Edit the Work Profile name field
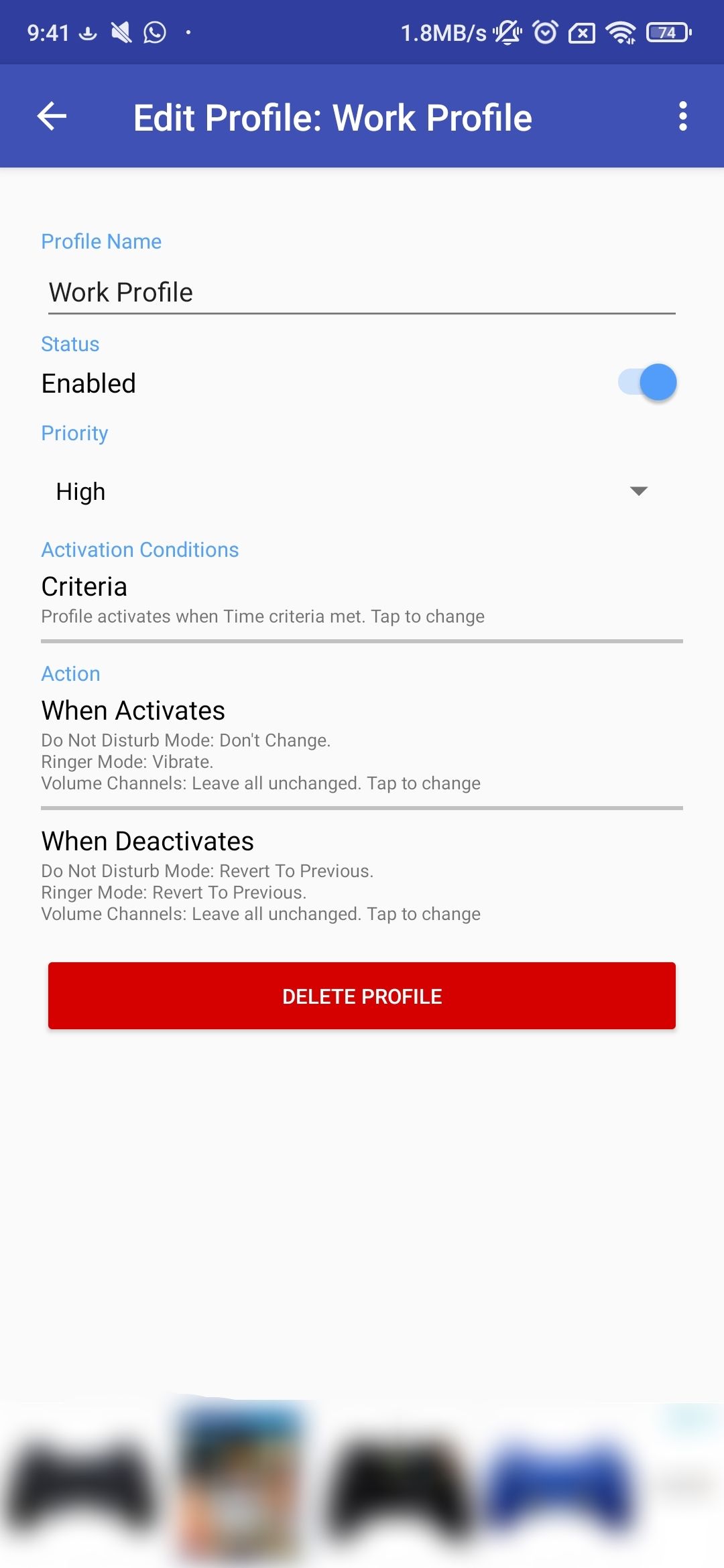The width and height of the screenshot is (724, 1568). click(x=362, y=291)
